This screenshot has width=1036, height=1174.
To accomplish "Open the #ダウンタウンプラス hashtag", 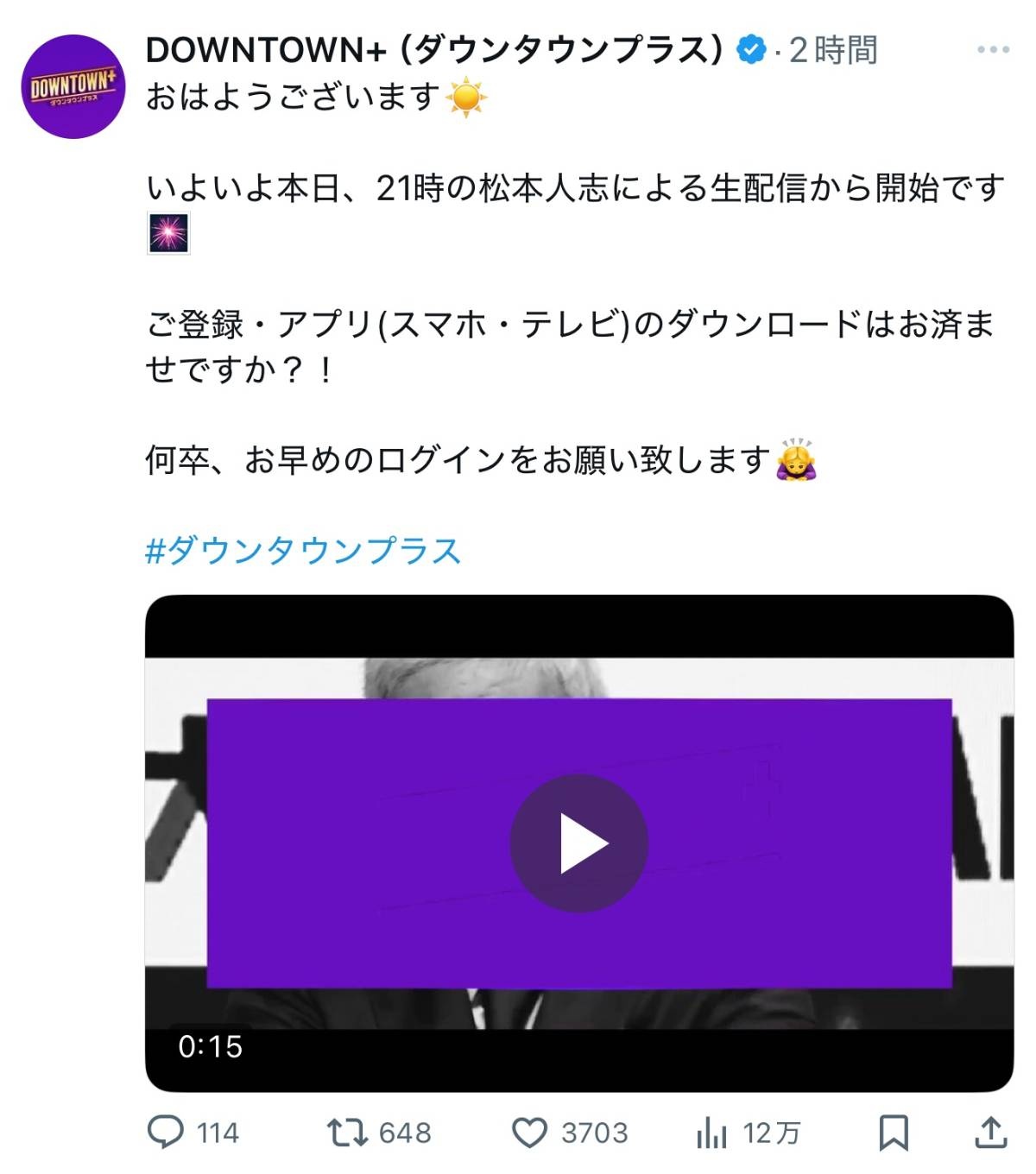I will (303, 551).
